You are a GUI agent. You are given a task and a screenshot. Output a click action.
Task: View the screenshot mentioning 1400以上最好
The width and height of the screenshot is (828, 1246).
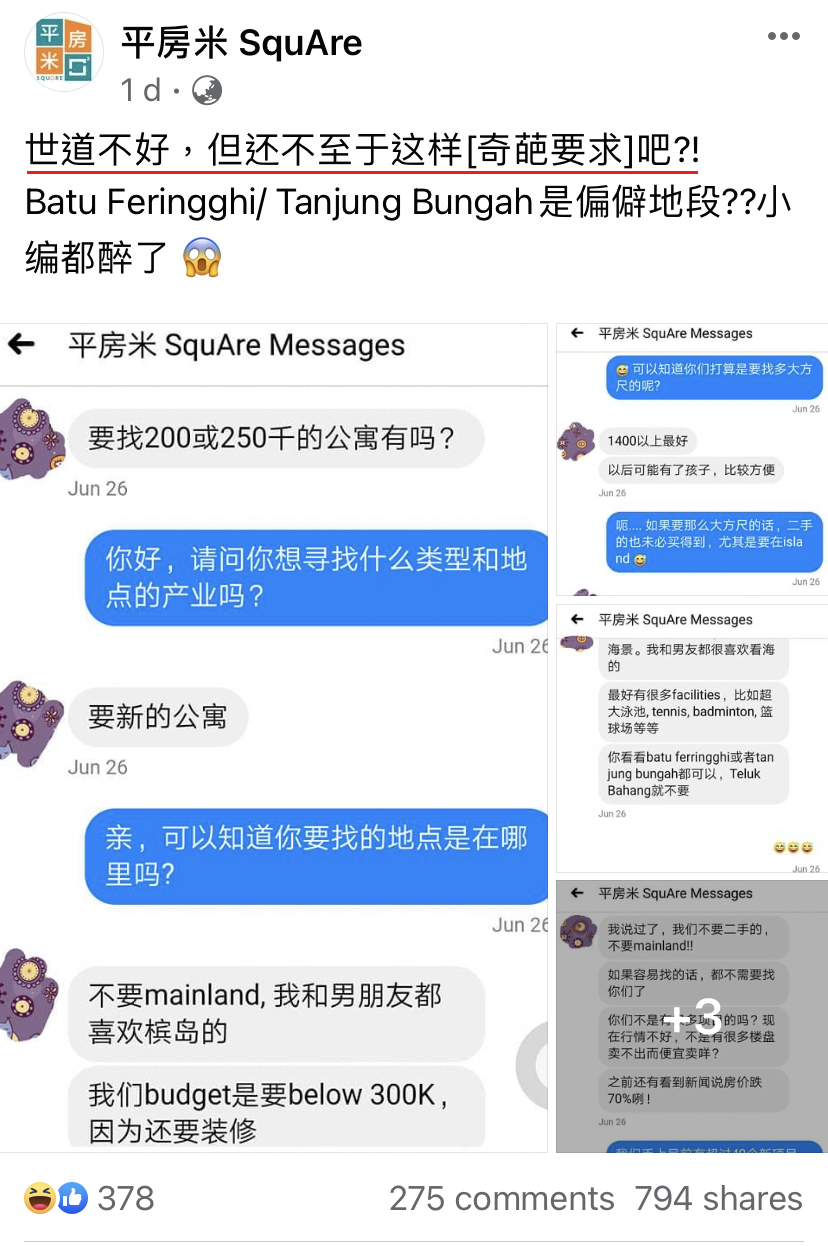click(x=692, y=459)
